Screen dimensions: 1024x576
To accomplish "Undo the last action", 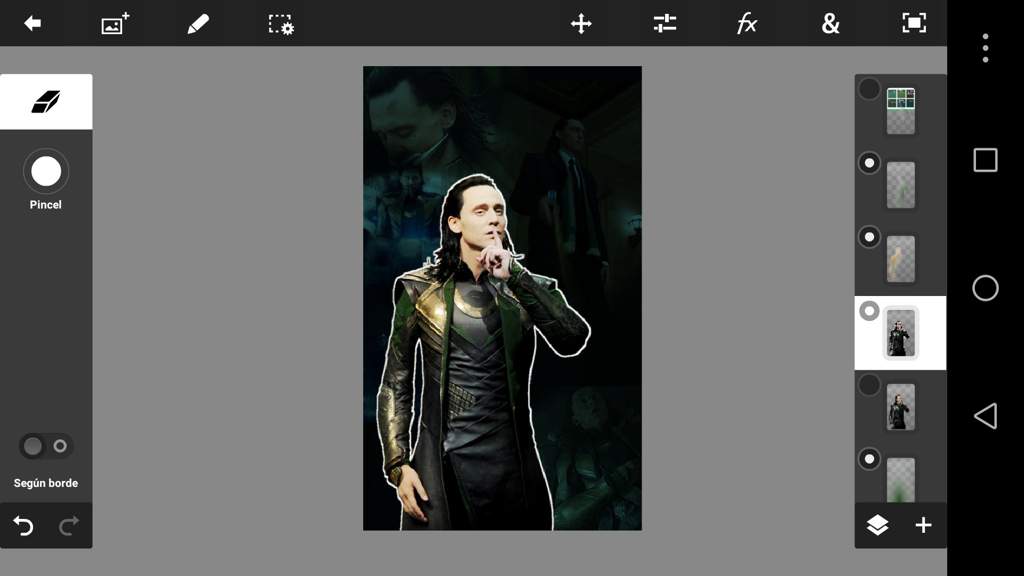I will (x=23, y=526).
